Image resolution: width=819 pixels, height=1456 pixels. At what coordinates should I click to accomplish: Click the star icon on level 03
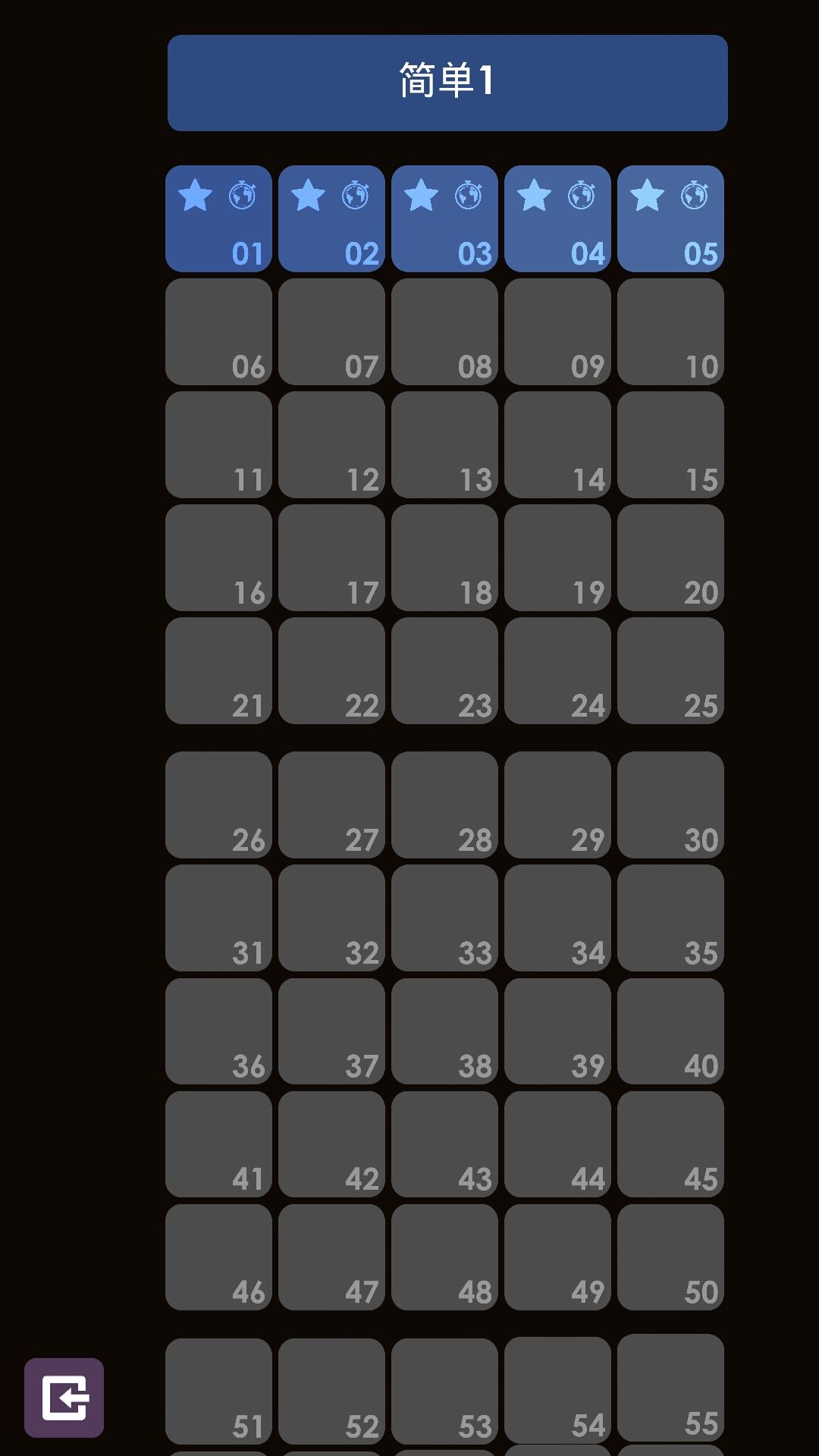click(422, 196)
